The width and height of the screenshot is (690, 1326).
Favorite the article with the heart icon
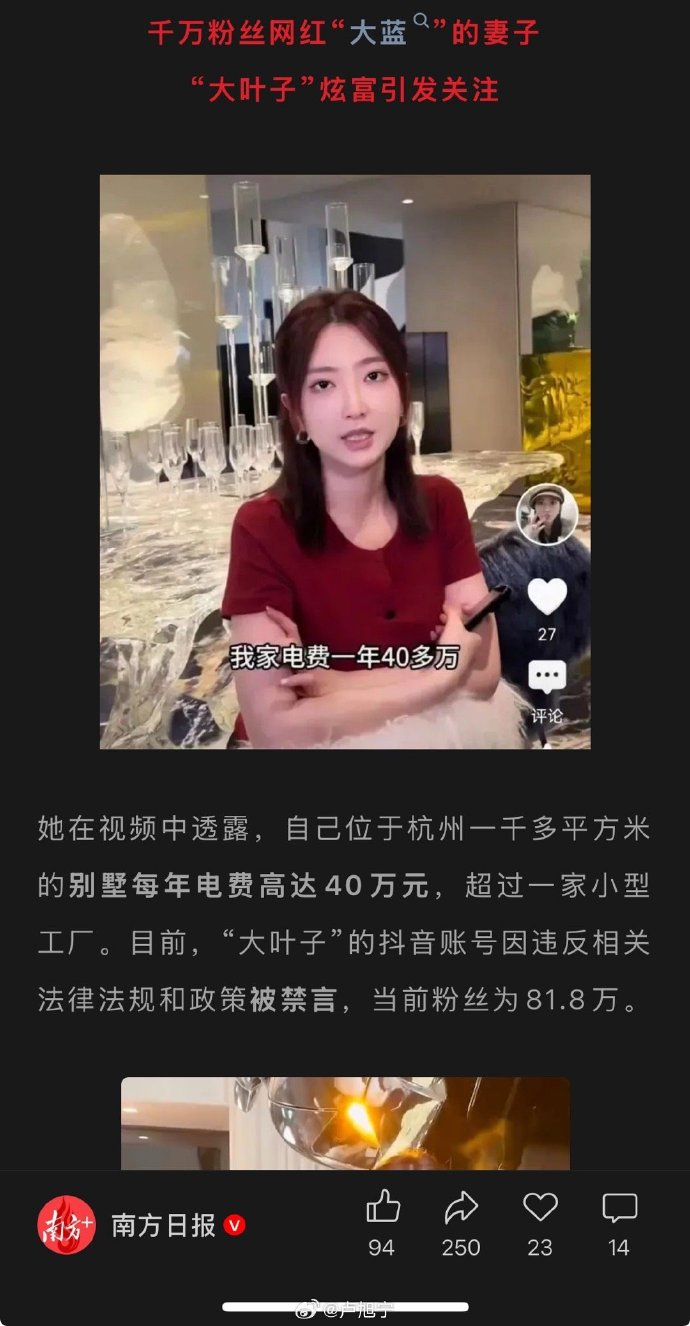tap(540, 1208)
